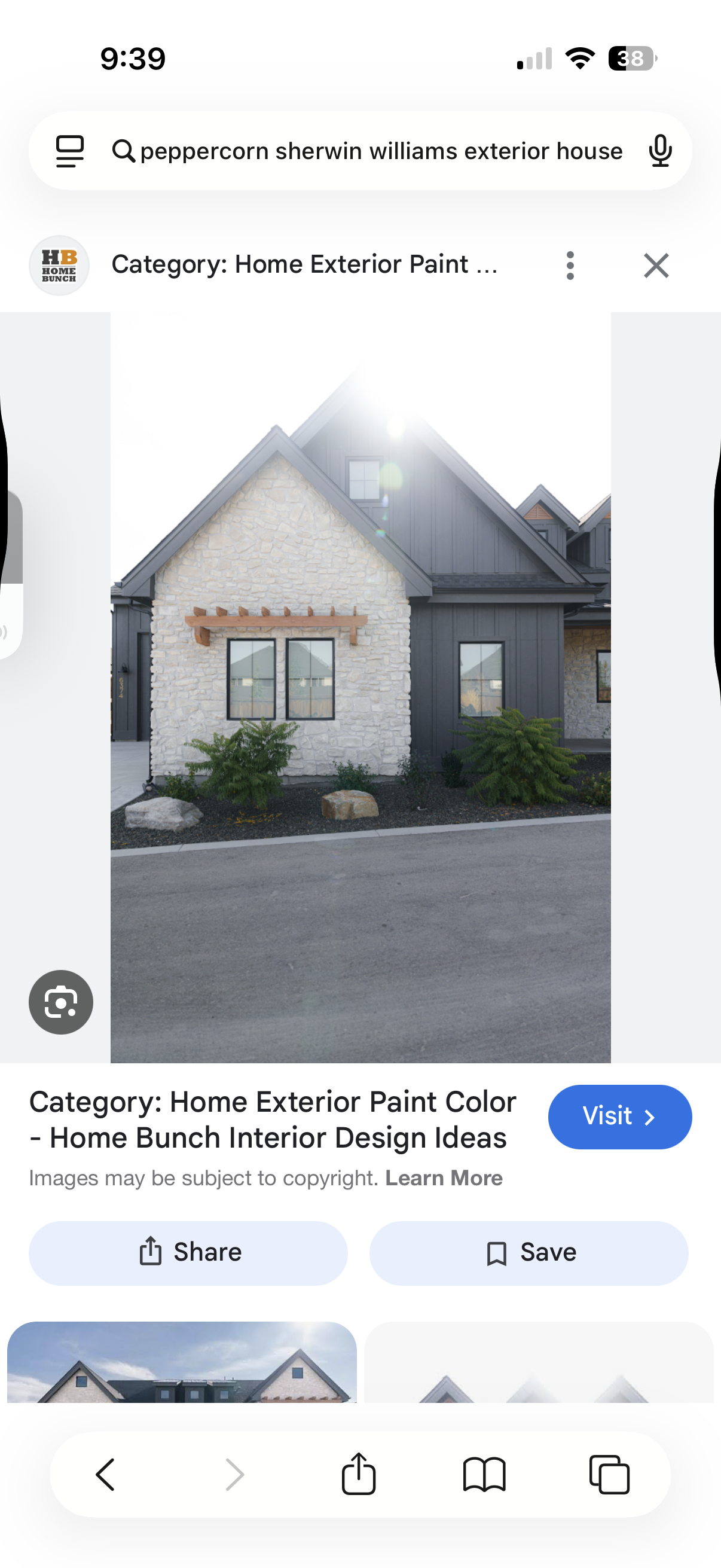Close the image preview

(656, 266)
